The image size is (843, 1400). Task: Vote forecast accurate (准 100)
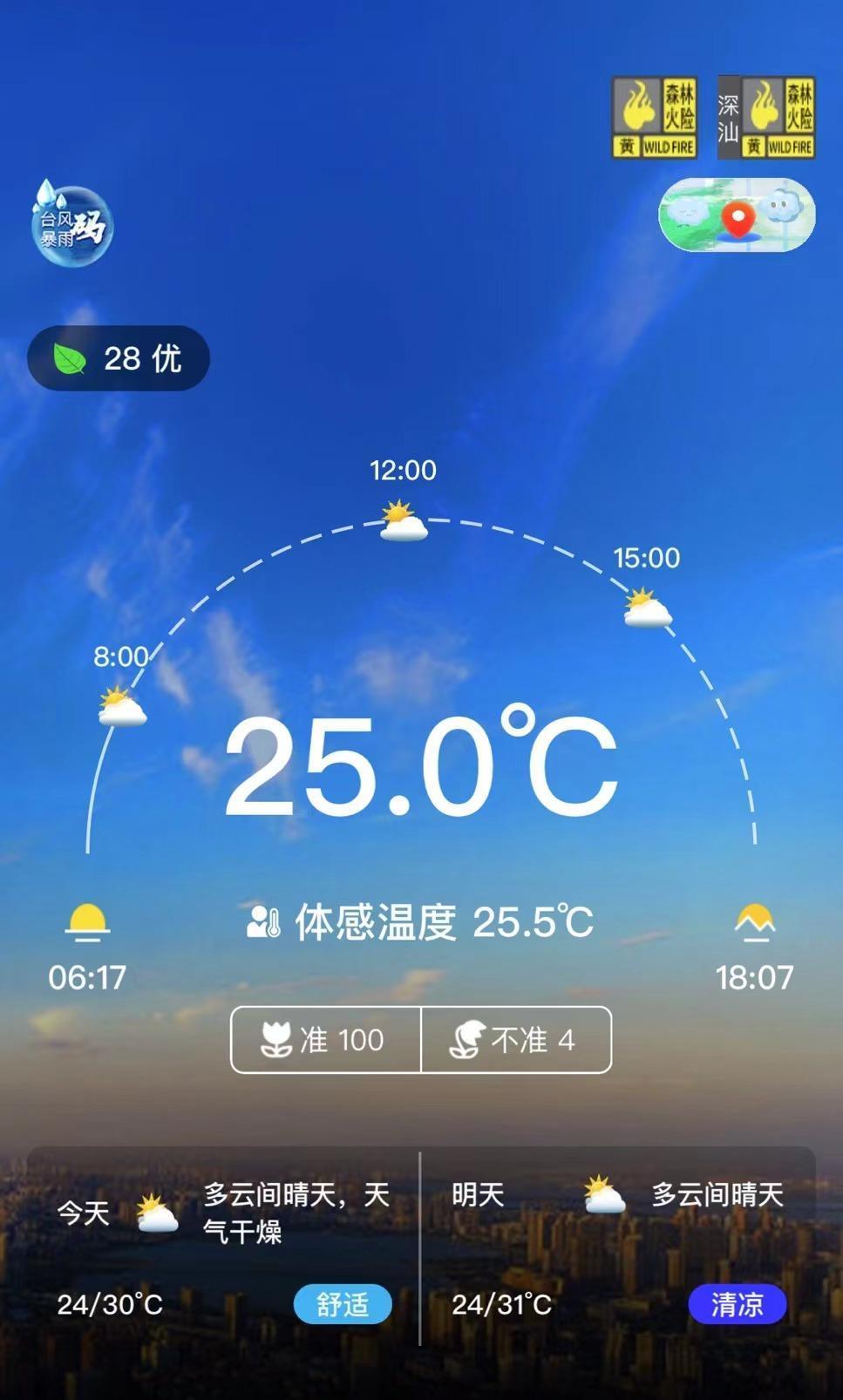[x=326, y=1039]
